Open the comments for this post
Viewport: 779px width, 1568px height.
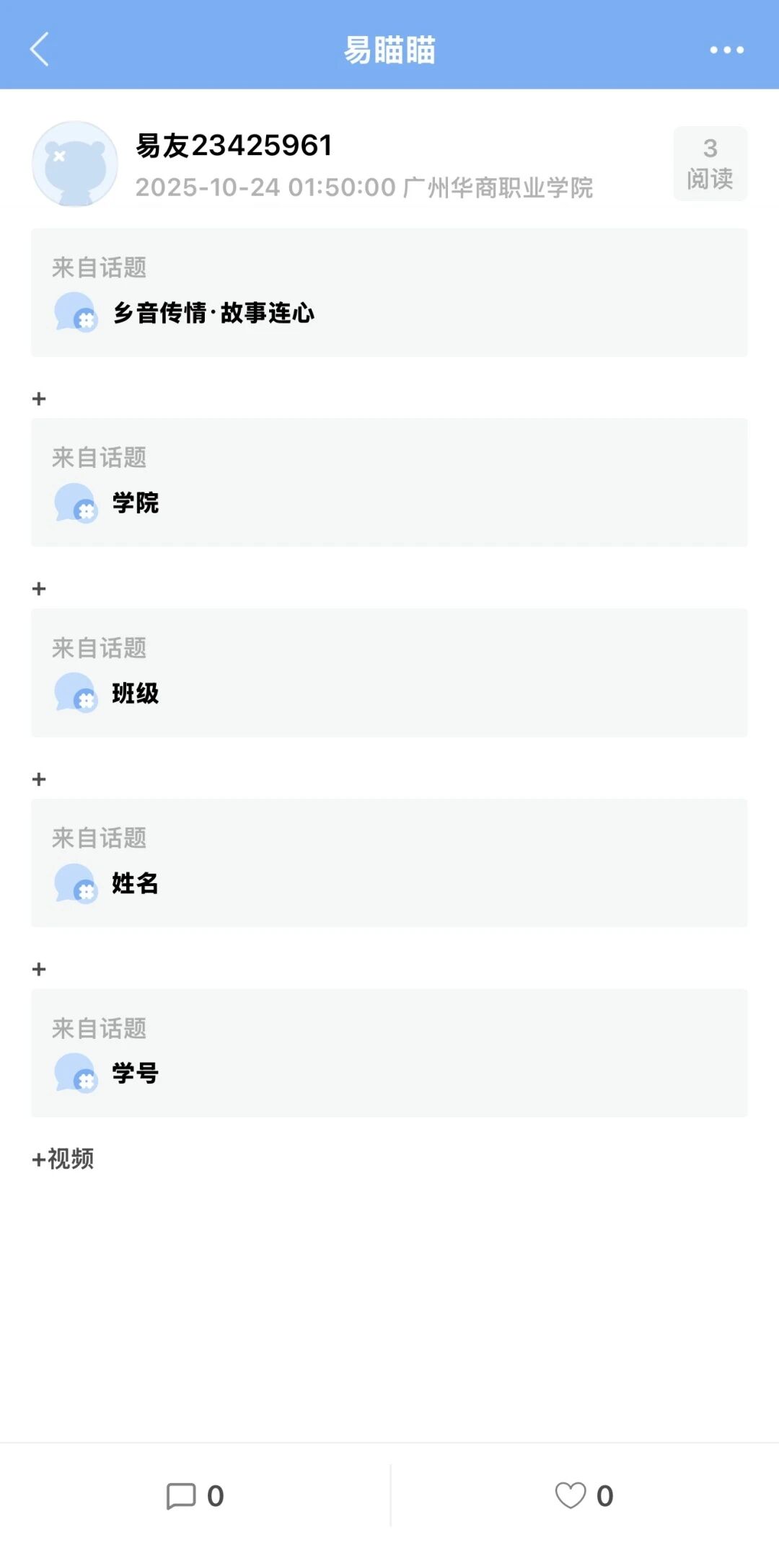(195, 1496)
